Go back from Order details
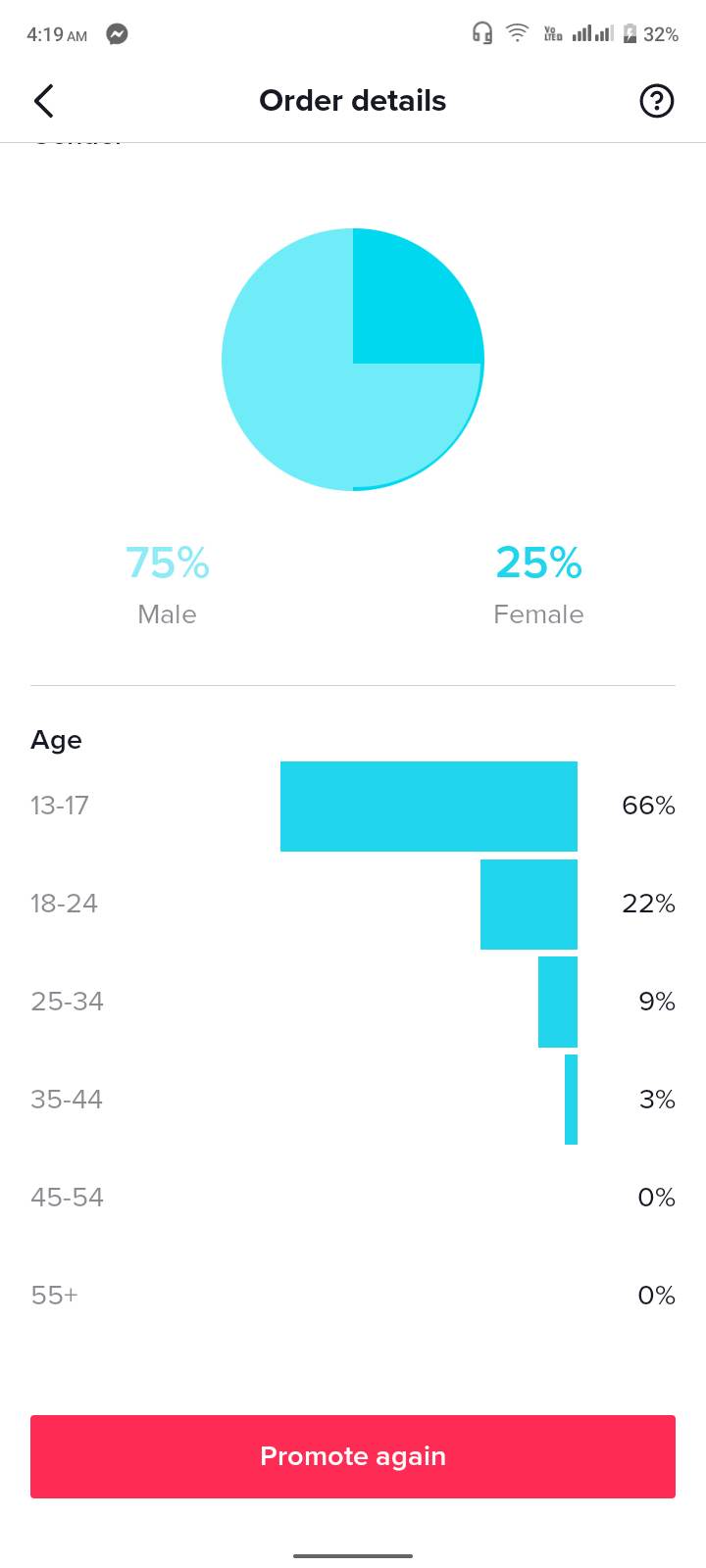The height and width of the screenshot is (1568, 706). coord(44,101)
